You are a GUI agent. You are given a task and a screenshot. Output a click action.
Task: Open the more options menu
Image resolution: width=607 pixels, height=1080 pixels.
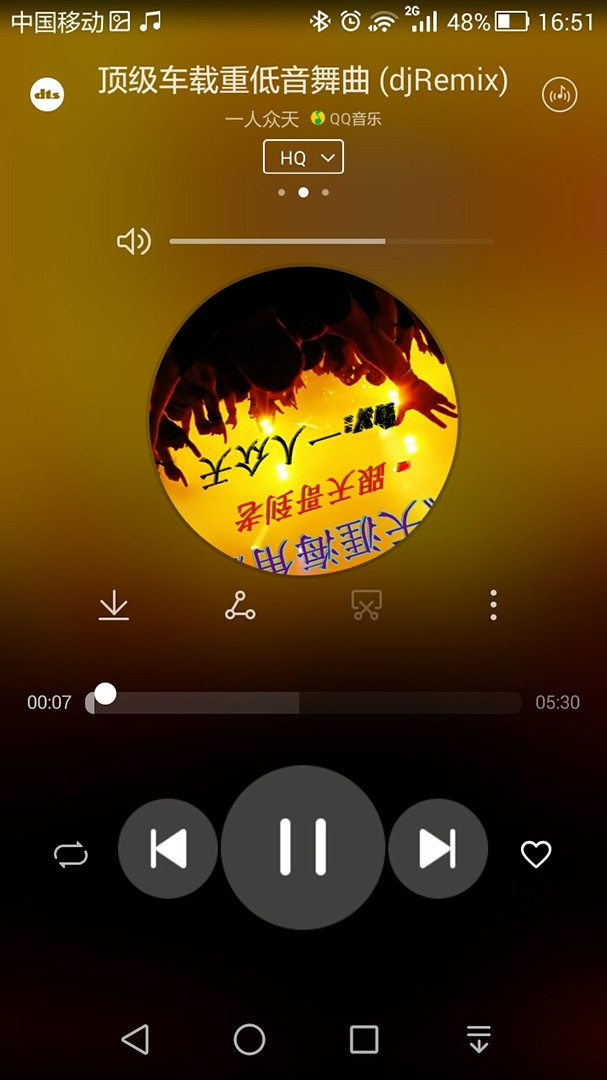tap(493, 605)
